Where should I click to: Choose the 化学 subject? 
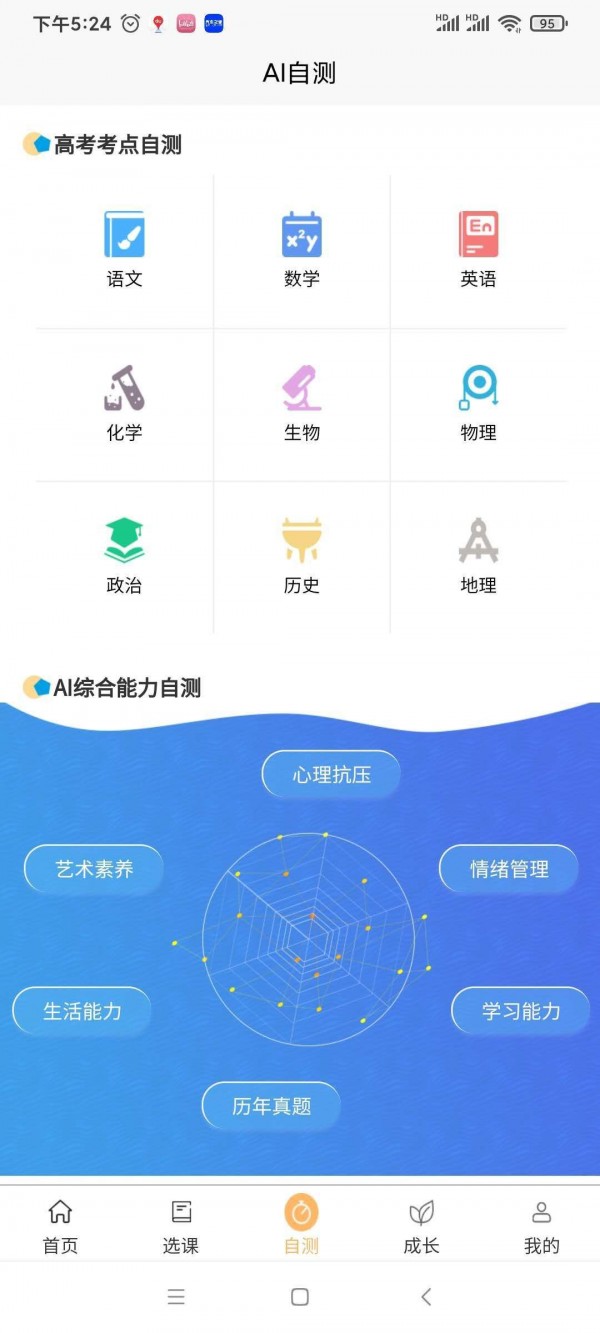(x=125, y=402)
